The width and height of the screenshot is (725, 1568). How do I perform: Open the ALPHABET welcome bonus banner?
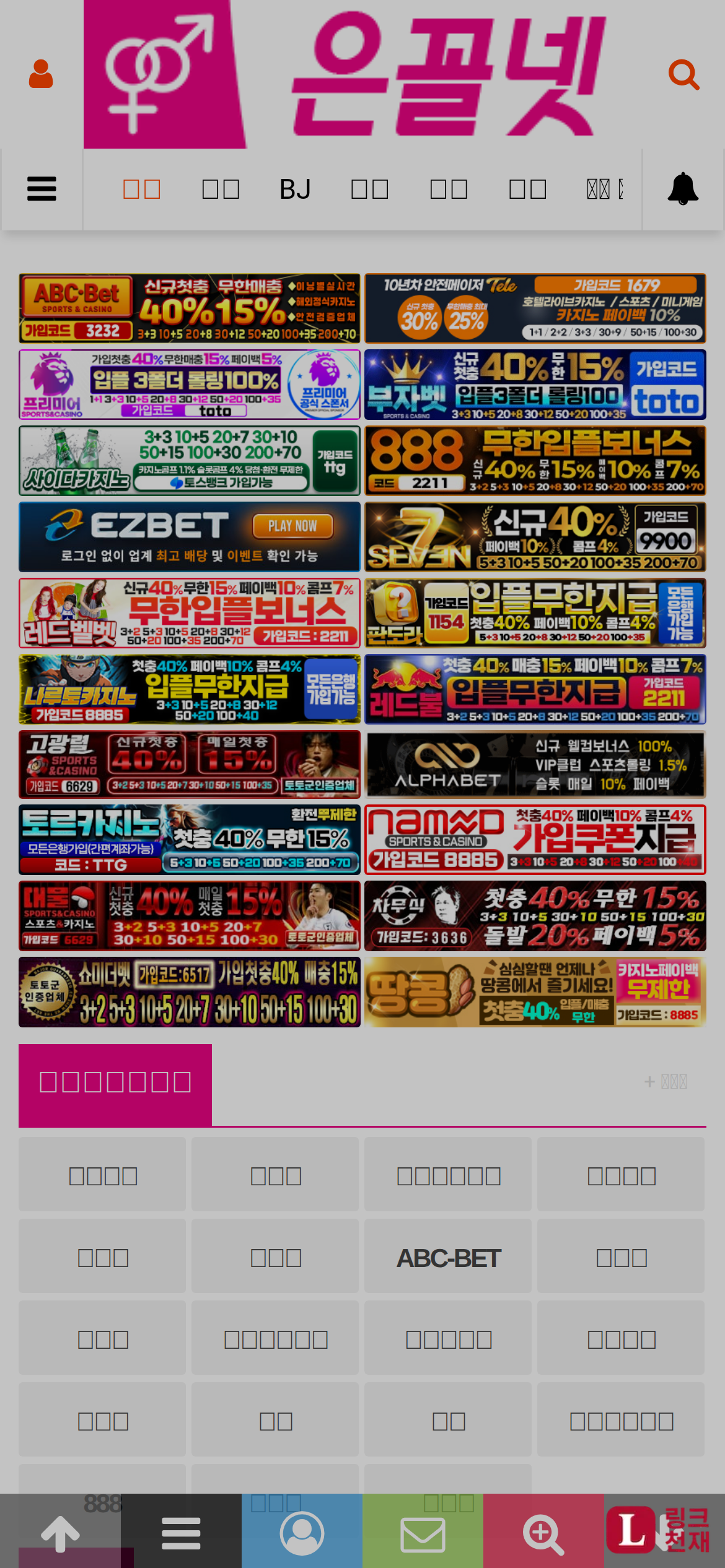[x=535, y=765]
